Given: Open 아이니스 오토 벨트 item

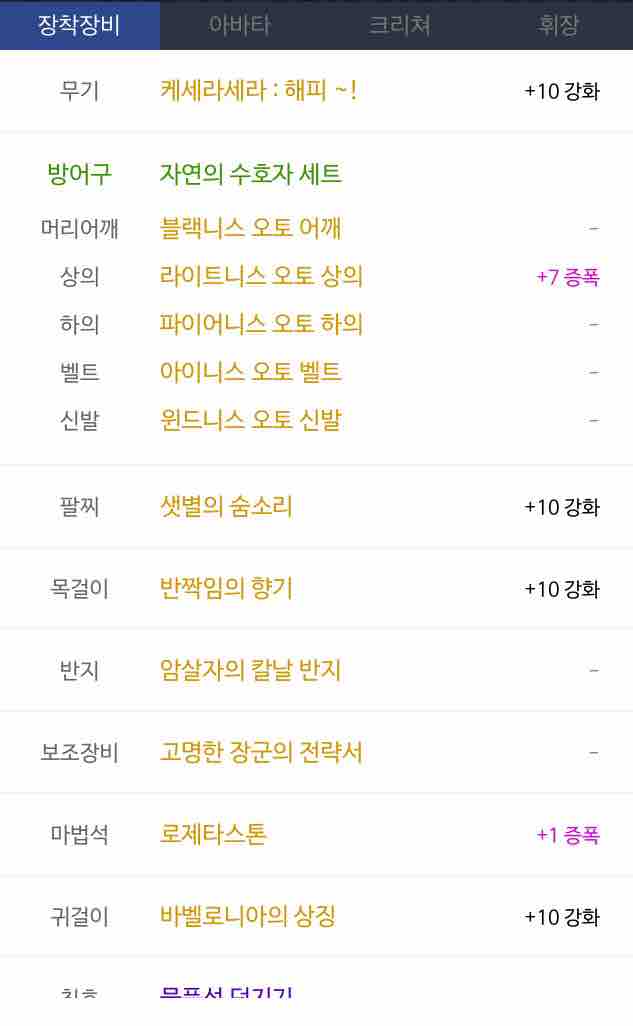Looking at the screenshot, I should click(x=250, y=372).
